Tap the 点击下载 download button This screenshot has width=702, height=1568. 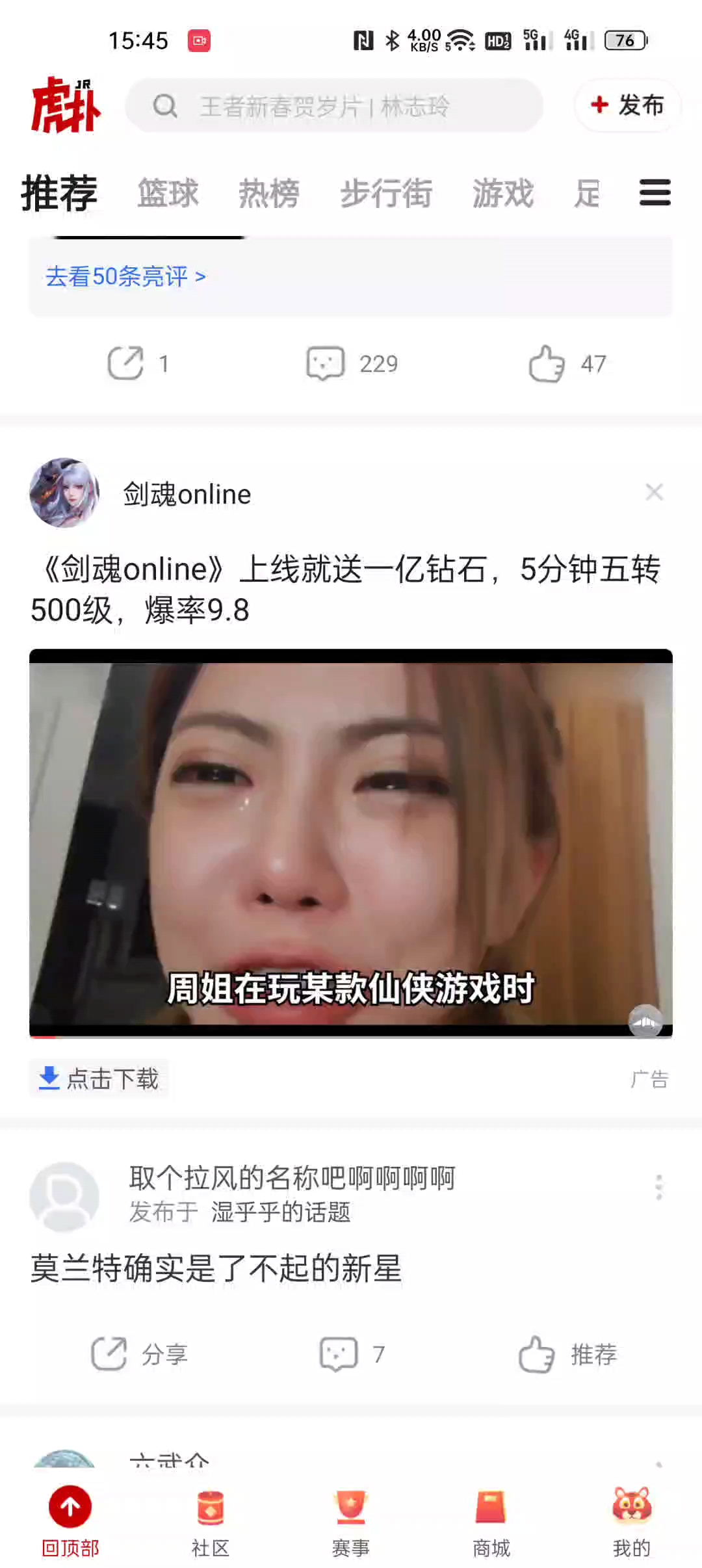pyautogui.click(x=99, y=1077)
